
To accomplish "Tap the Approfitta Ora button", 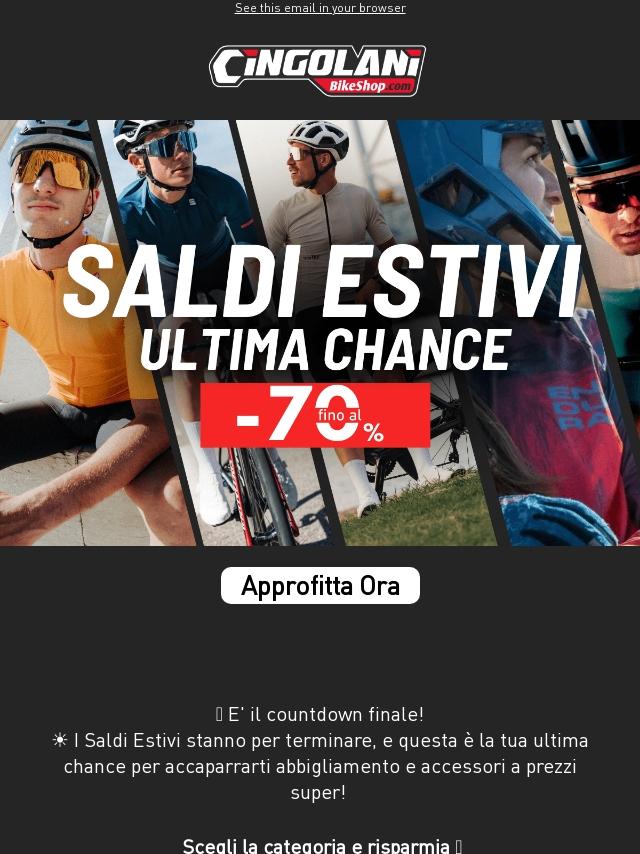I will [x=320, y=586].
